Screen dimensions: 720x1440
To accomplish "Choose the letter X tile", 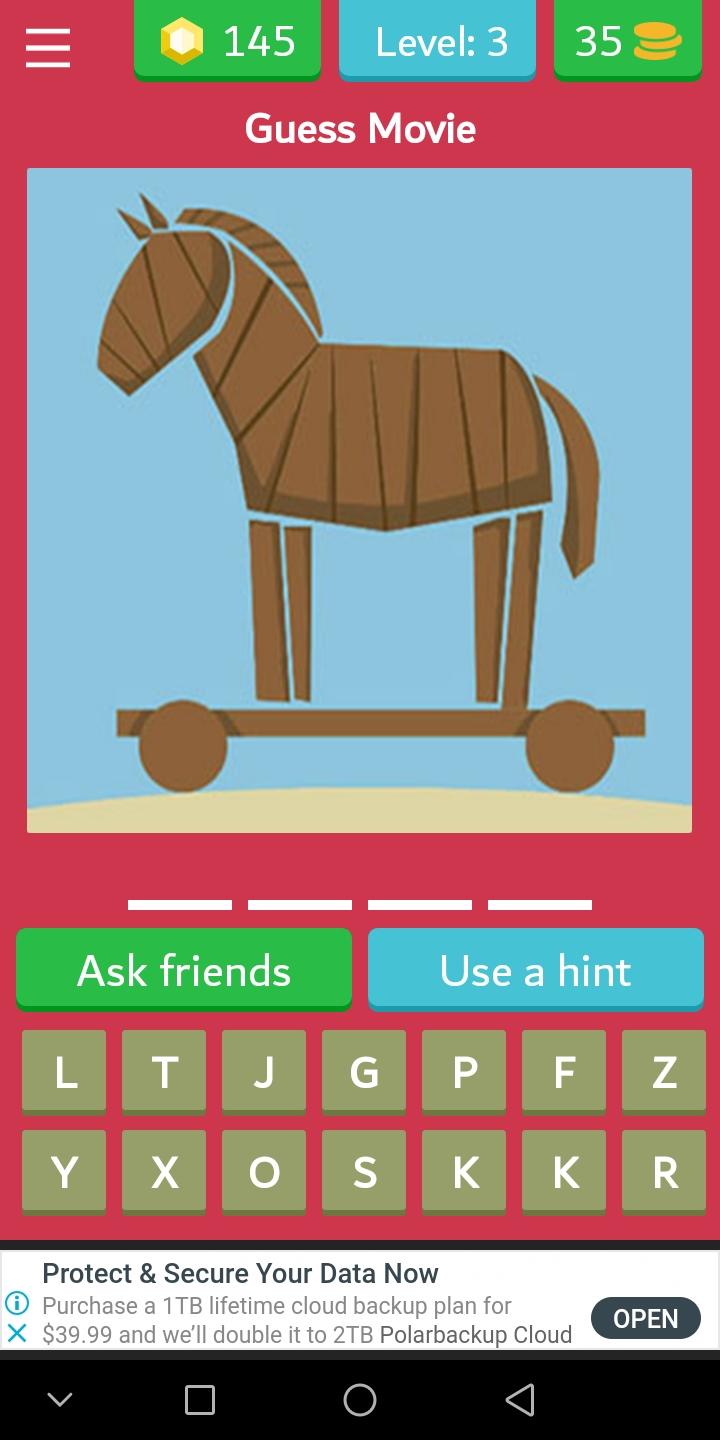I will click(164, 1171).
